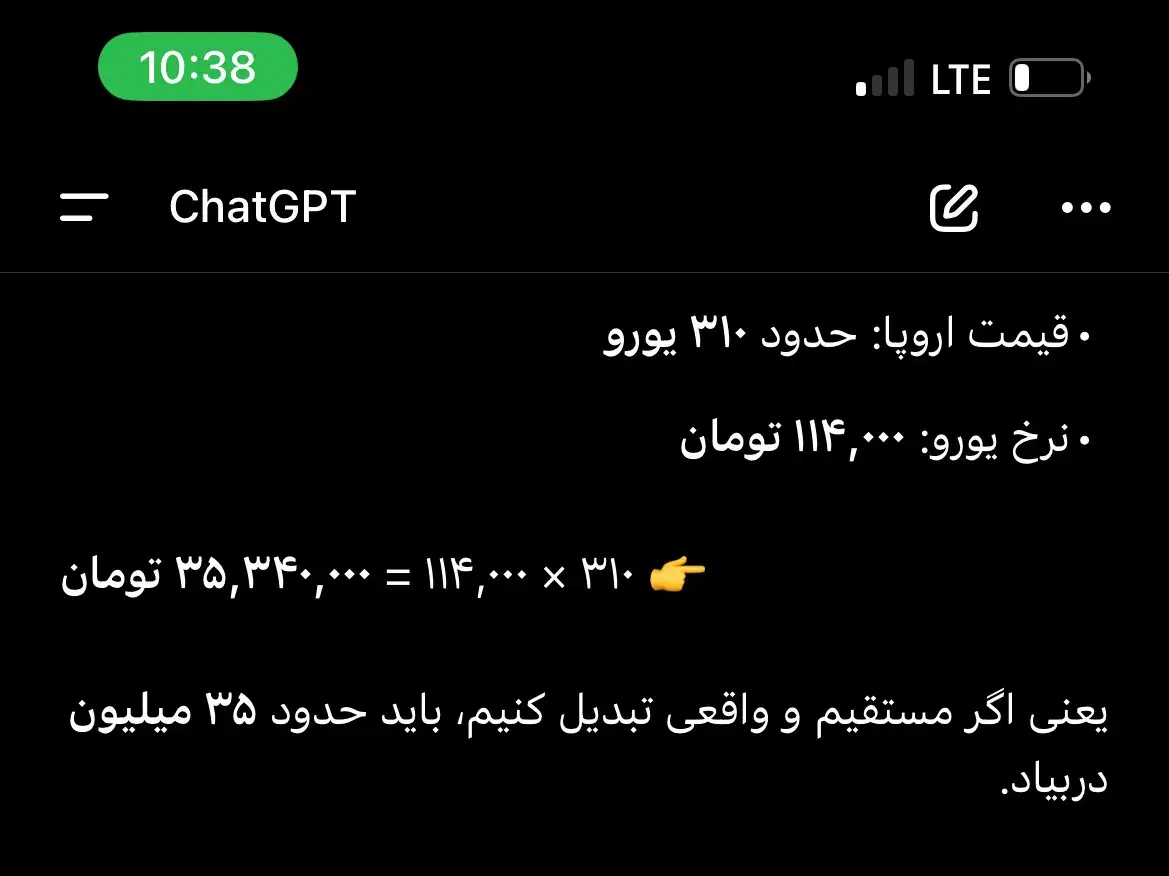Screen dimensions: 1169x876
Task: Open the sidebar menu button
Action: click(84, 207)
